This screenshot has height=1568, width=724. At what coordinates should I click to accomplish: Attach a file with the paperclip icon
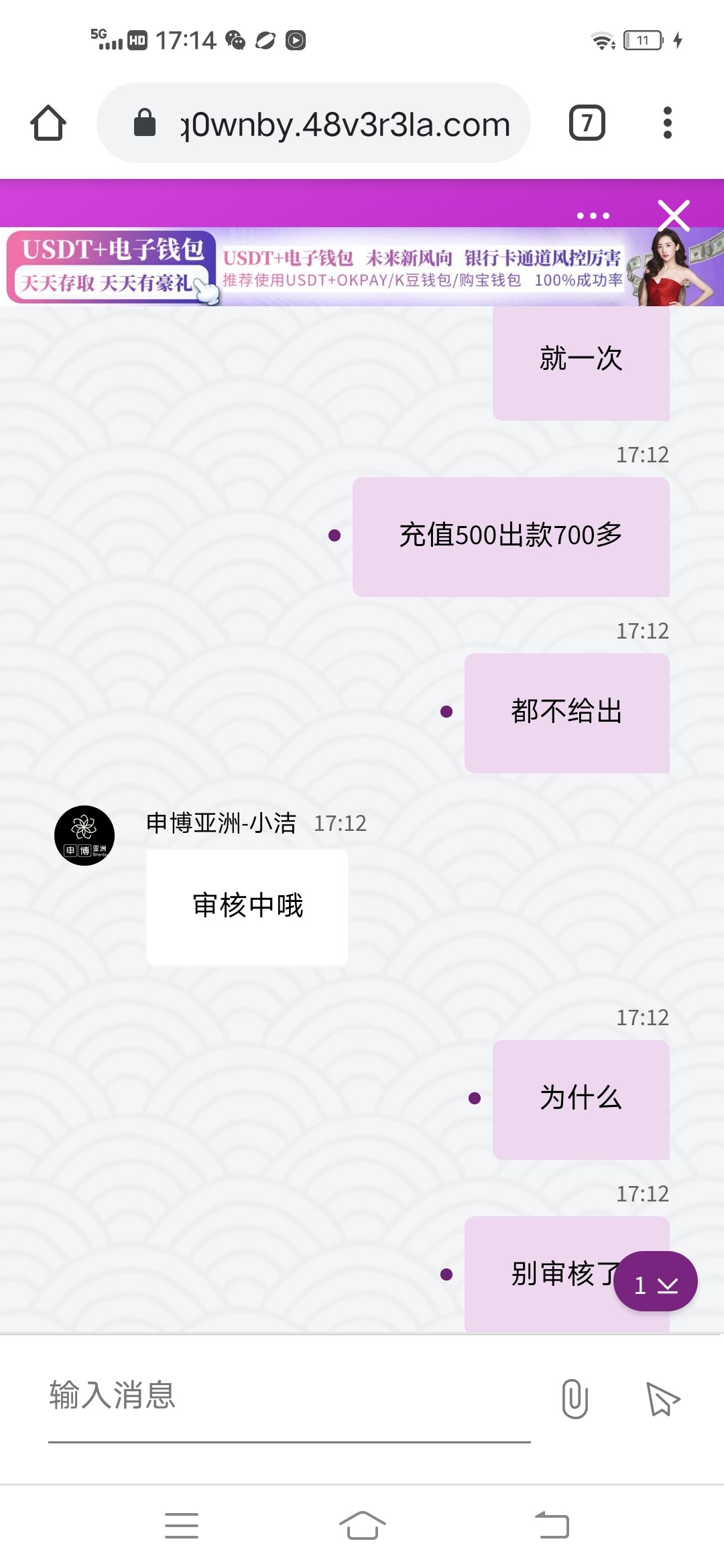(575, 1399)
